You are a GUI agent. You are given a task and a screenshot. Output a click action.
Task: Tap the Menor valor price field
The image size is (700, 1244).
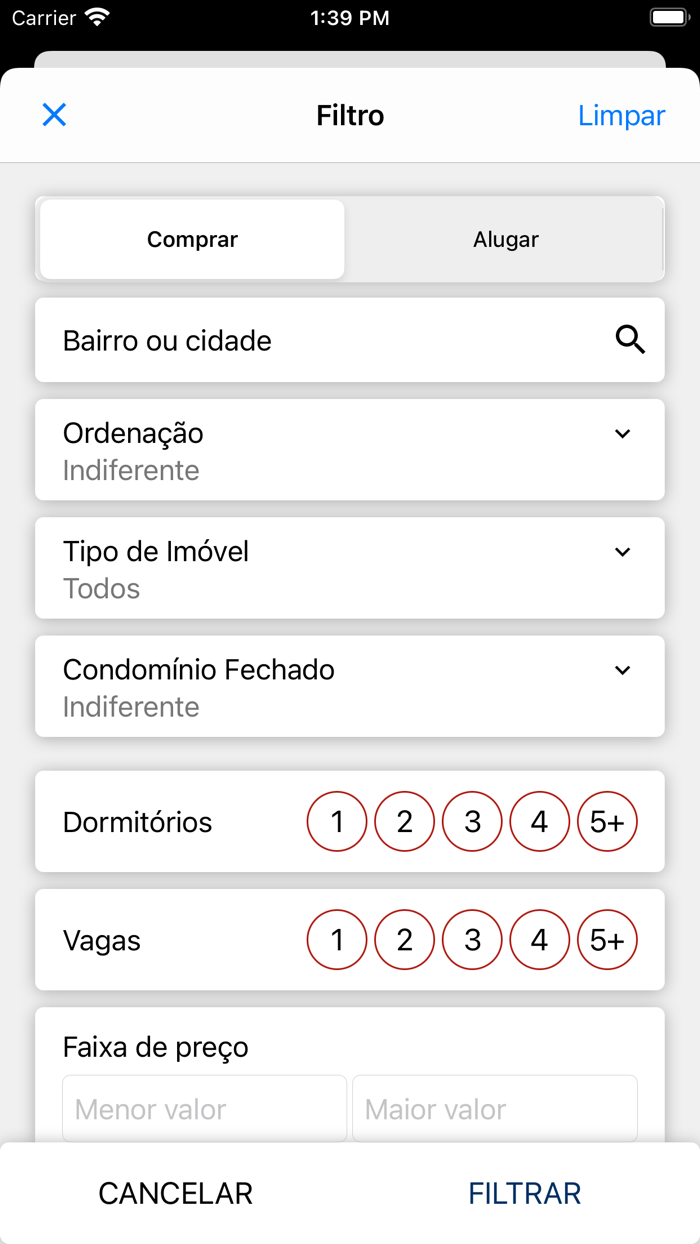[205, 1108]
